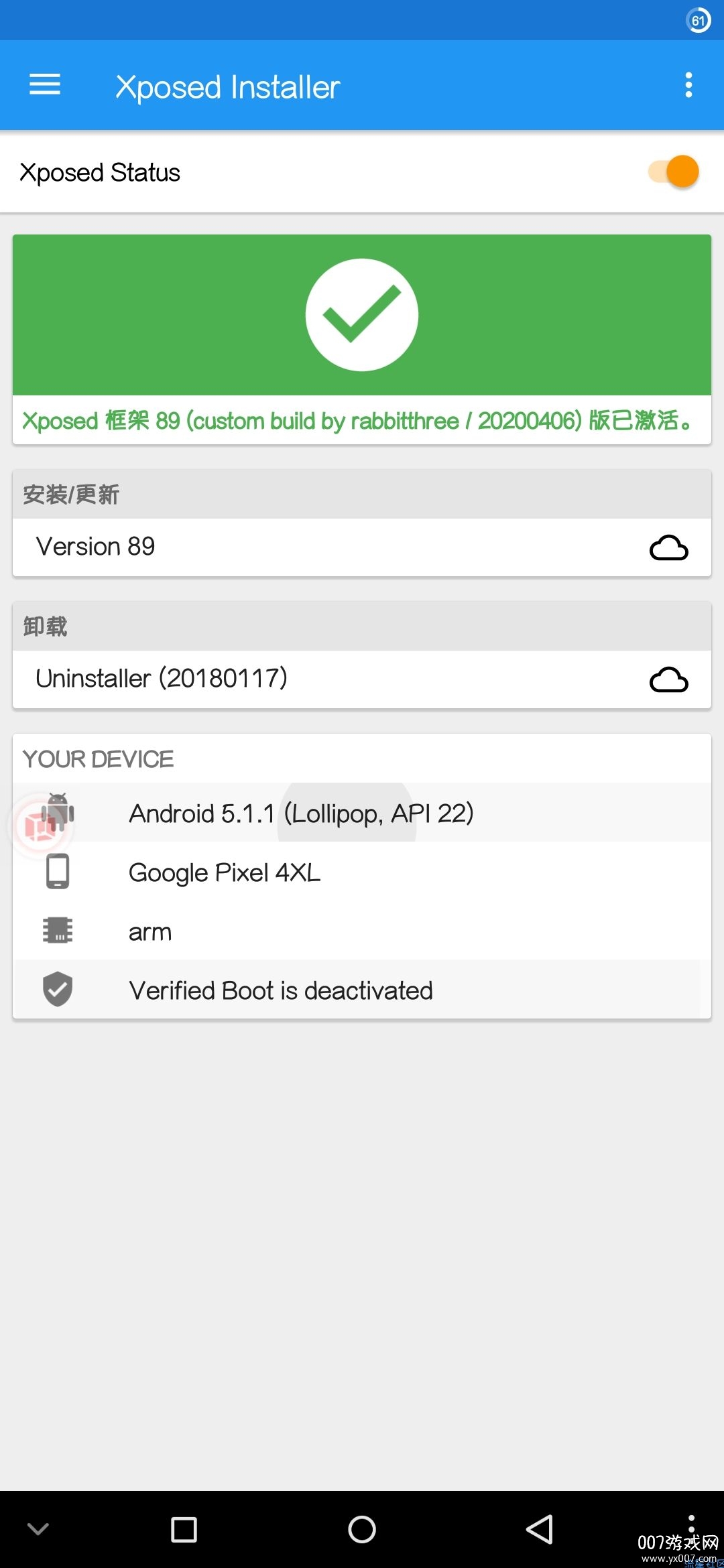Open the overflow menu
Viewport: 724px width, 1568px height.
[x=688, y=85]
